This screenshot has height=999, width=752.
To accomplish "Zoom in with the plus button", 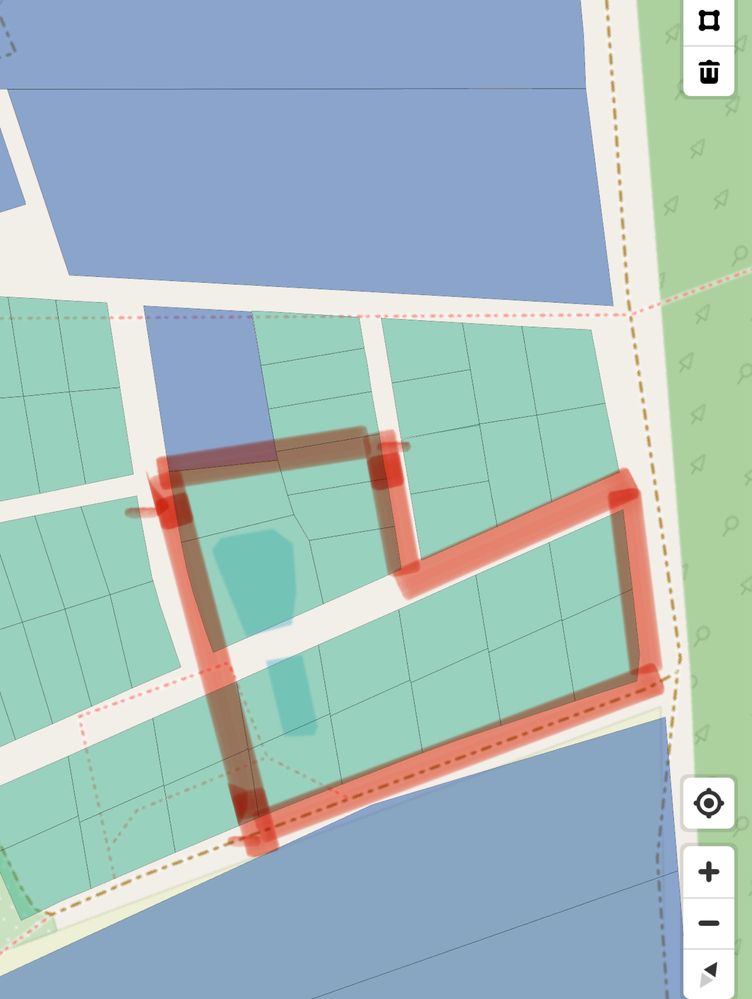I will pyautogui.click(x=709, y=872).
